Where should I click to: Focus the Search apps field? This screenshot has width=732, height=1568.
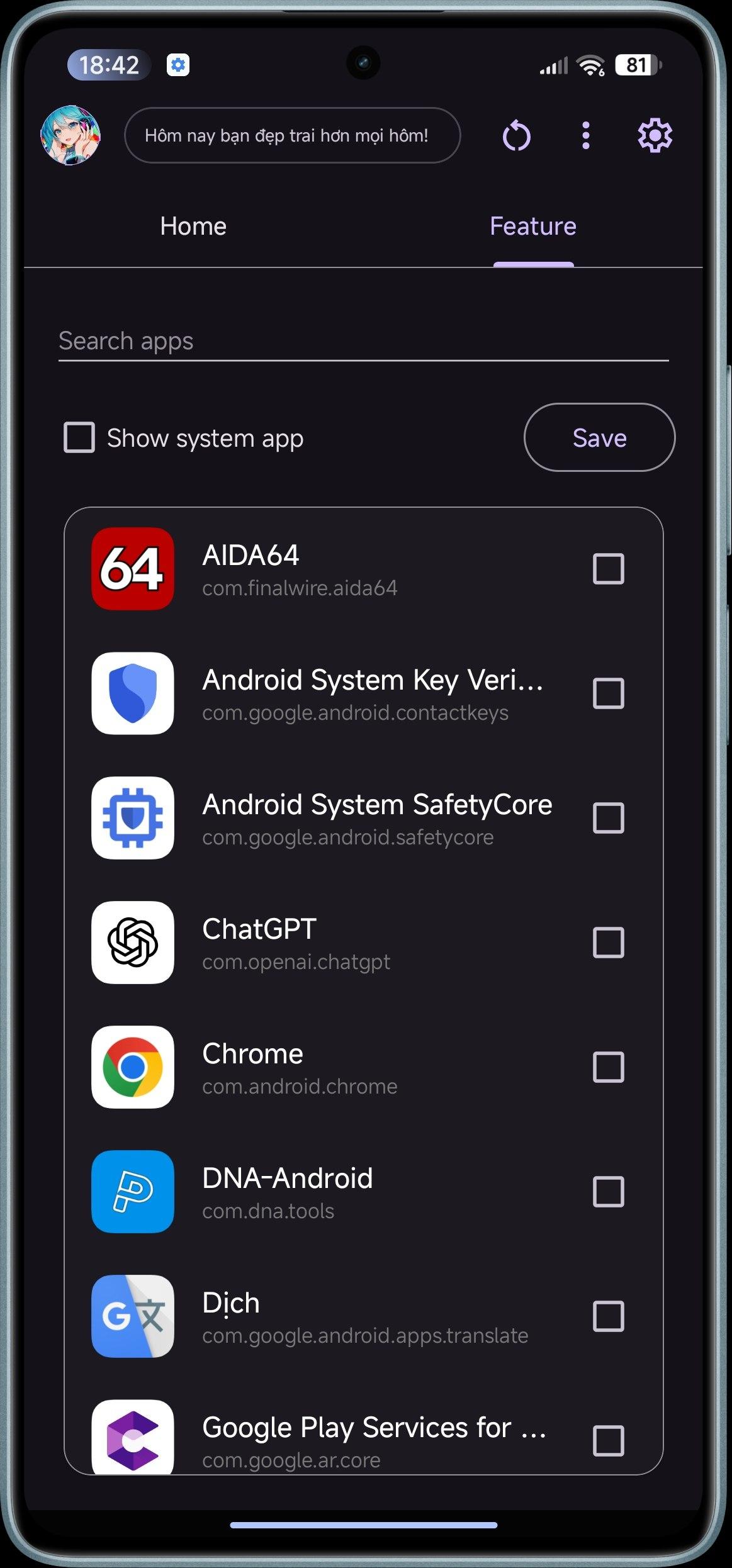click(363, 342)
